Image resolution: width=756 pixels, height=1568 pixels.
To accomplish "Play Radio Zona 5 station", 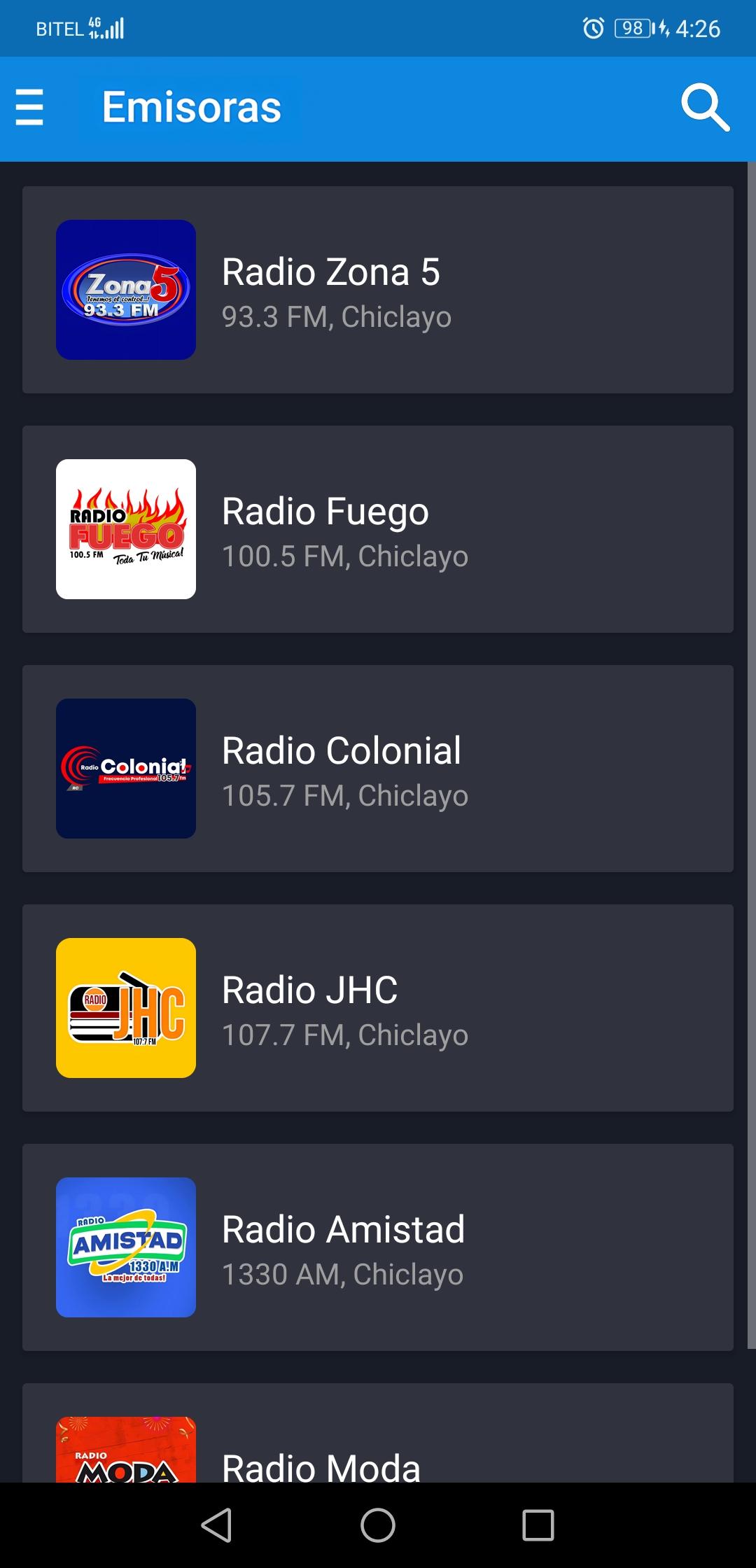I will tap(378, 290).
